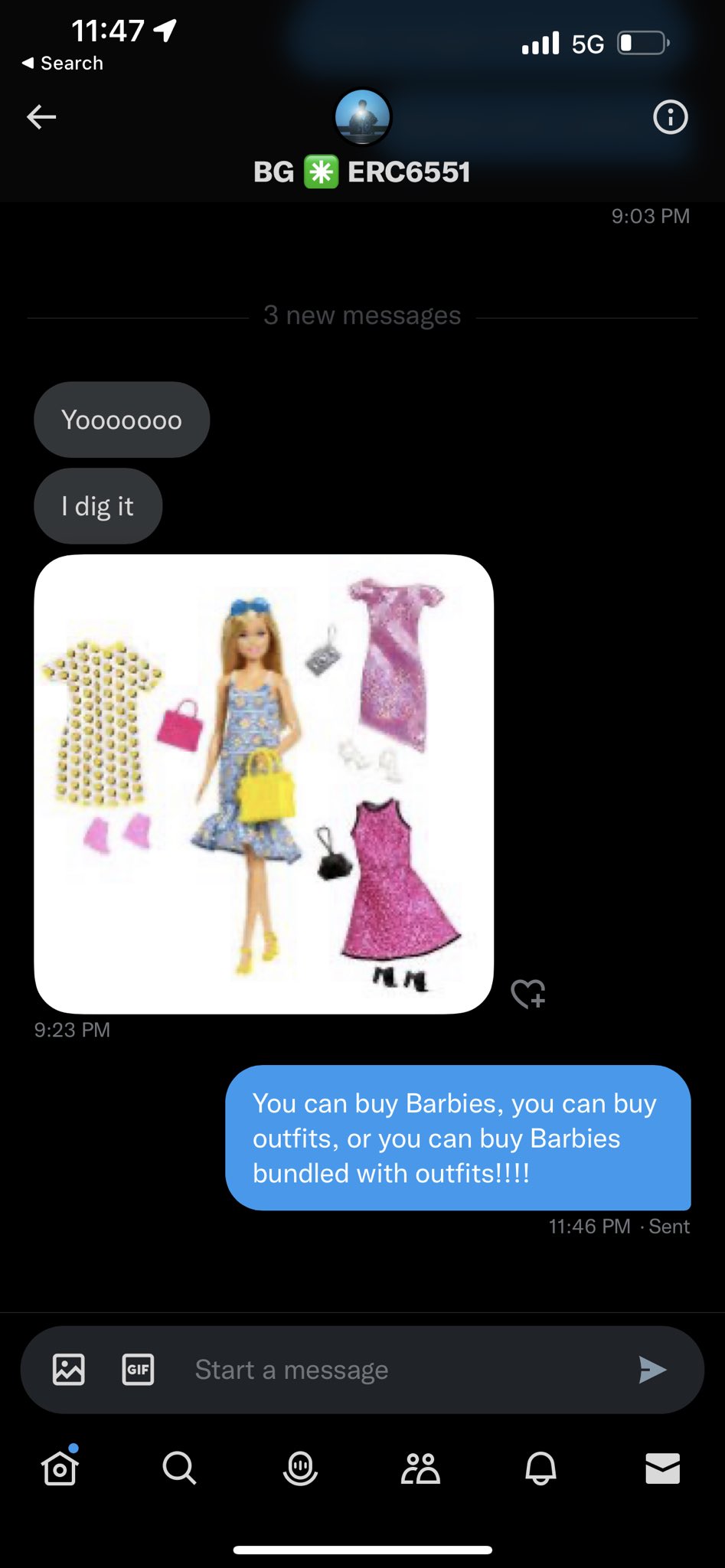Send the message
This screenshot has width=725, height=1568.
tap(652, 1370)
